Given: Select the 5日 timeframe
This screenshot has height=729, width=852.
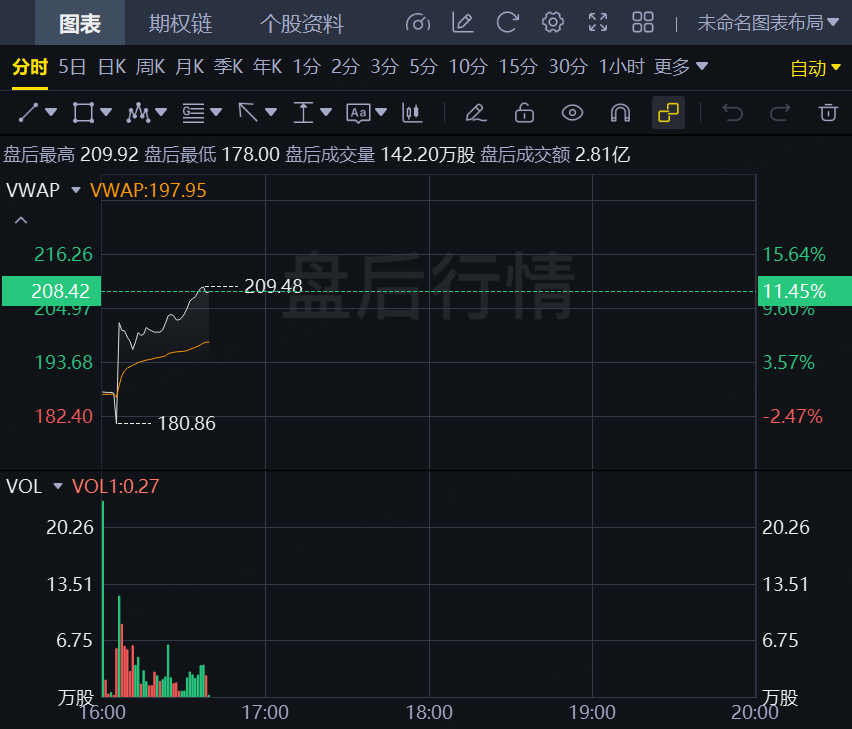Looking at the screenshot, I should click(x=72, y=67).
